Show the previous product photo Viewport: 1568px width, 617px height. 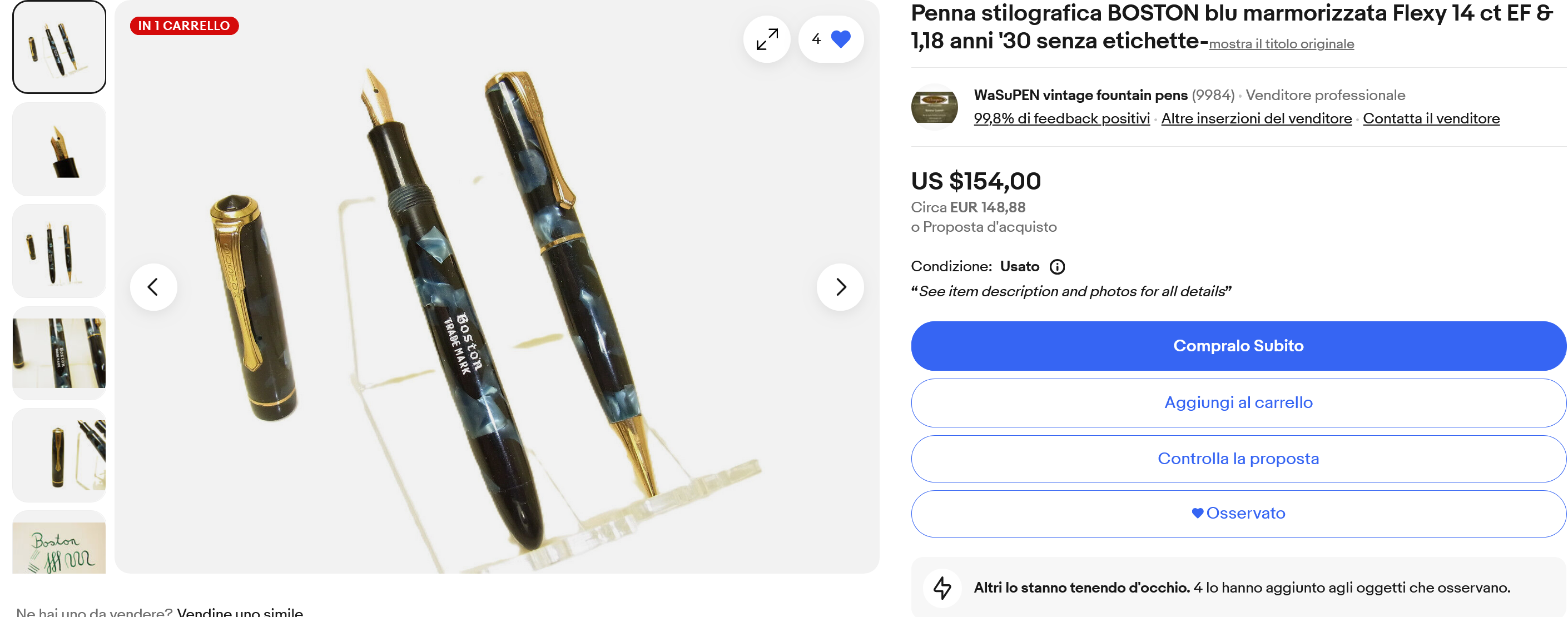coord(153,287)
